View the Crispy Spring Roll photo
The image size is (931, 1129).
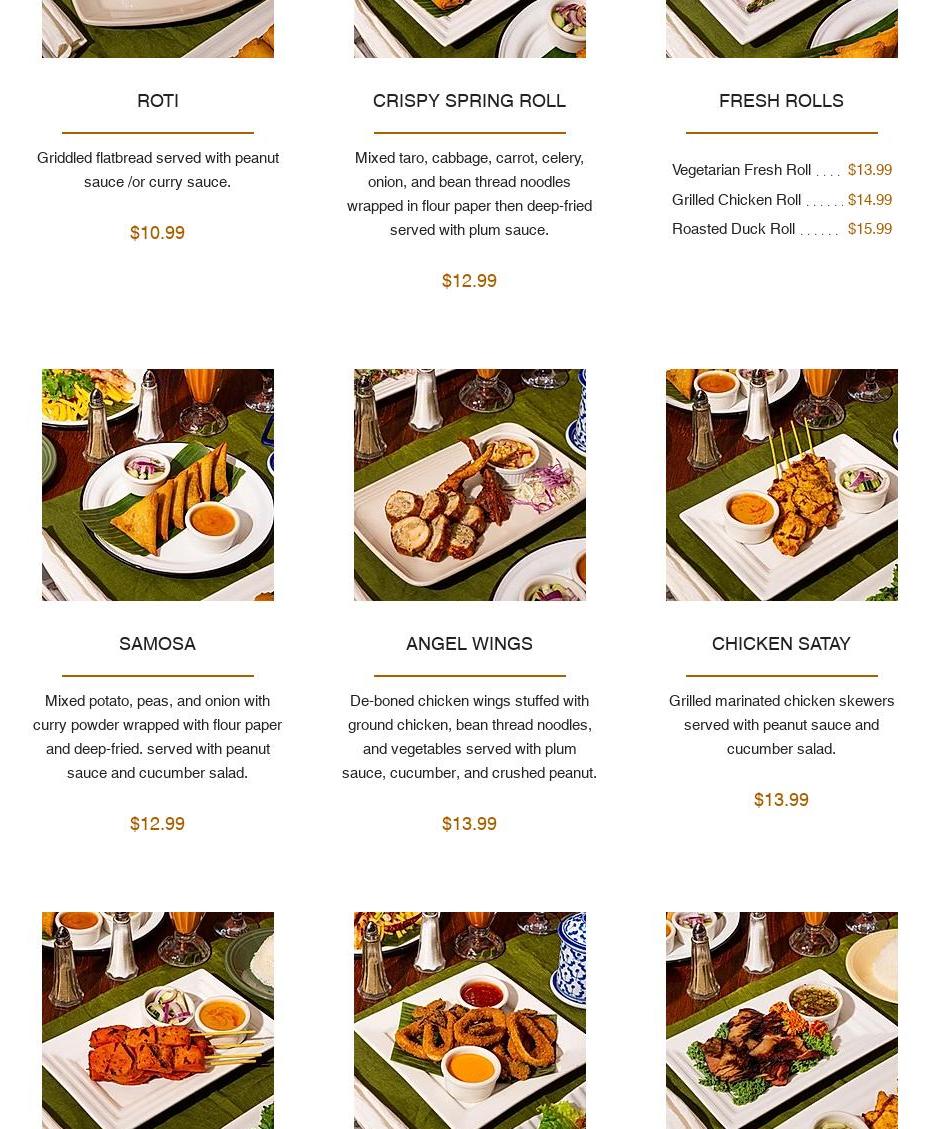pyautogui.click(x=469, y=28)
